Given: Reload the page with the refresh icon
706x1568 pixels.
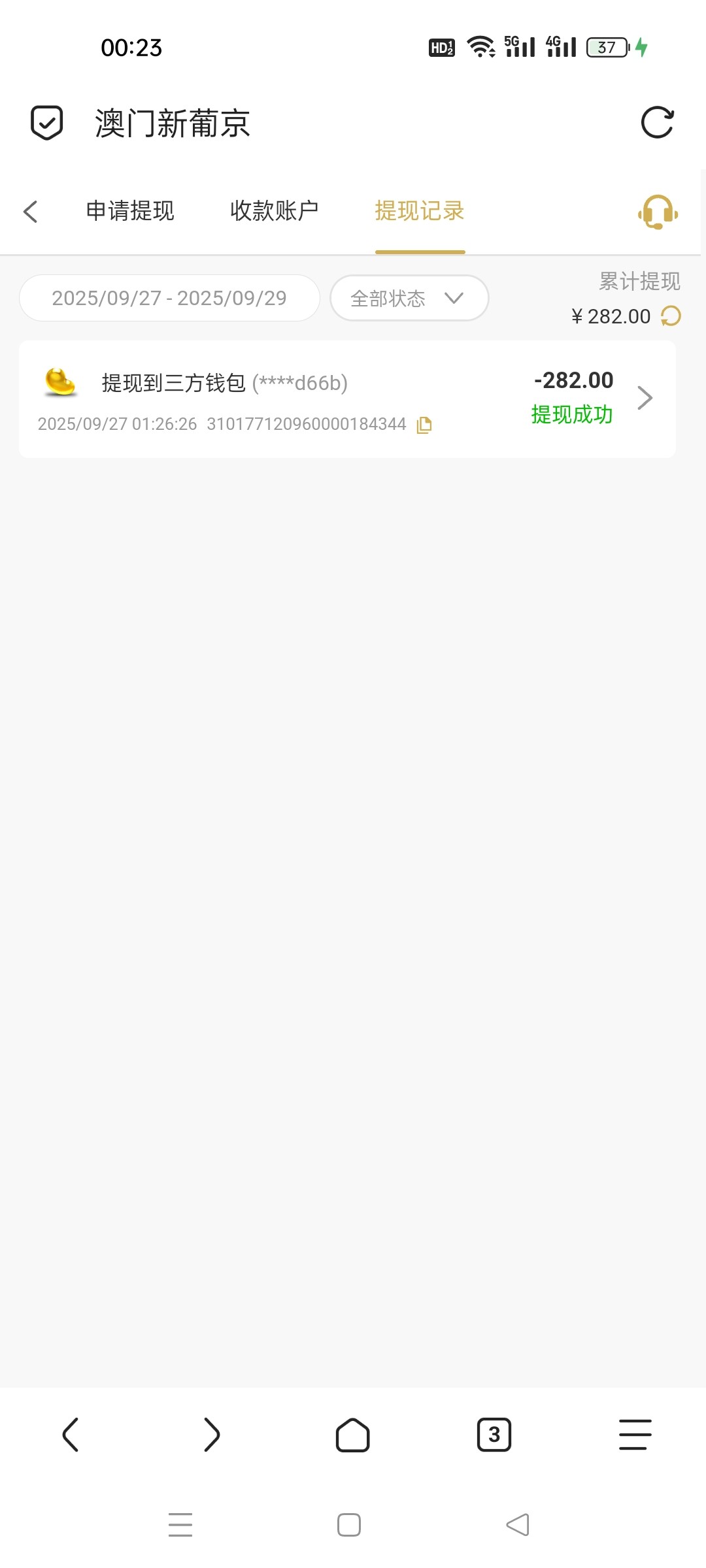Looking at the screenshot, I should pyautogui.click(x=657, y=123).
